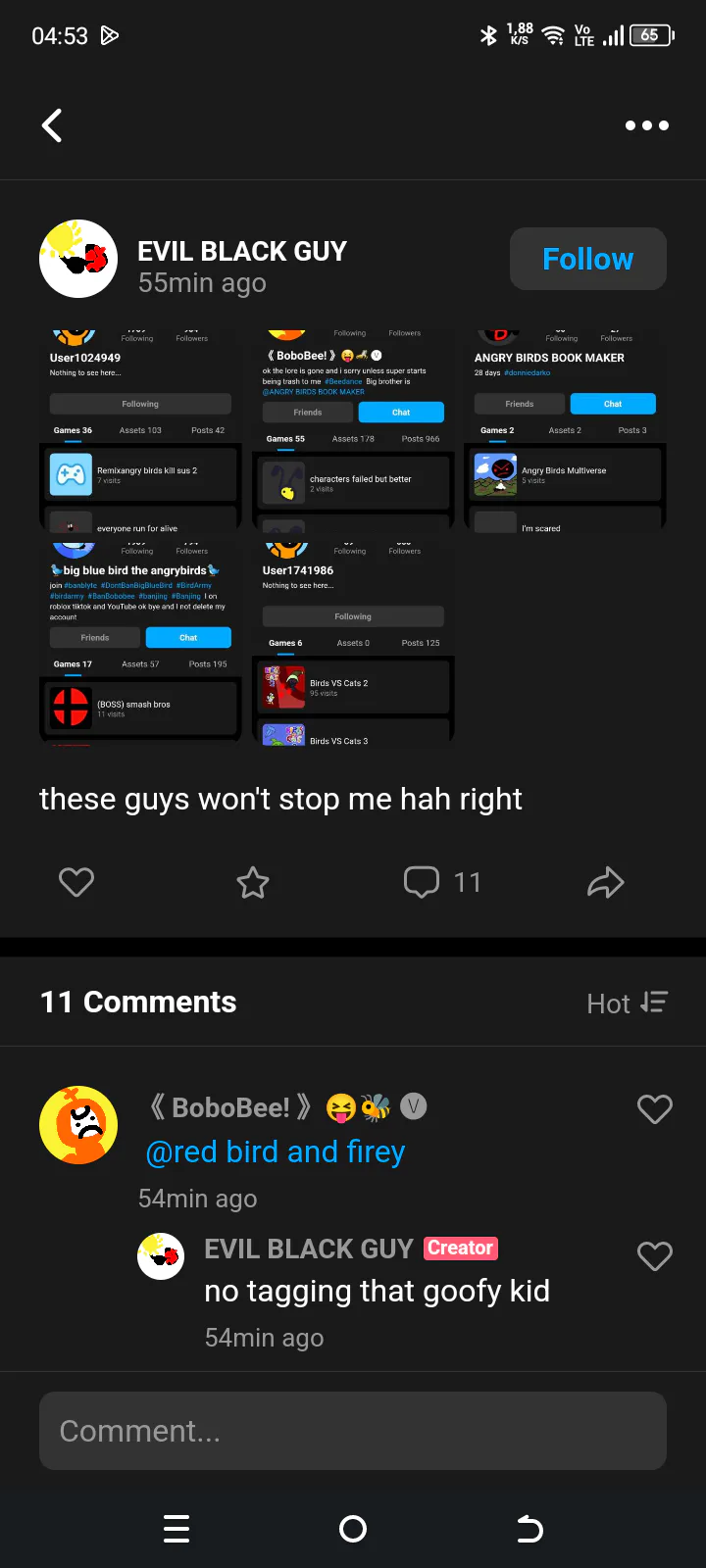Tap the Comment input field
The height and width of the screenshot is (1568, 706).
tap(353, 1431)
